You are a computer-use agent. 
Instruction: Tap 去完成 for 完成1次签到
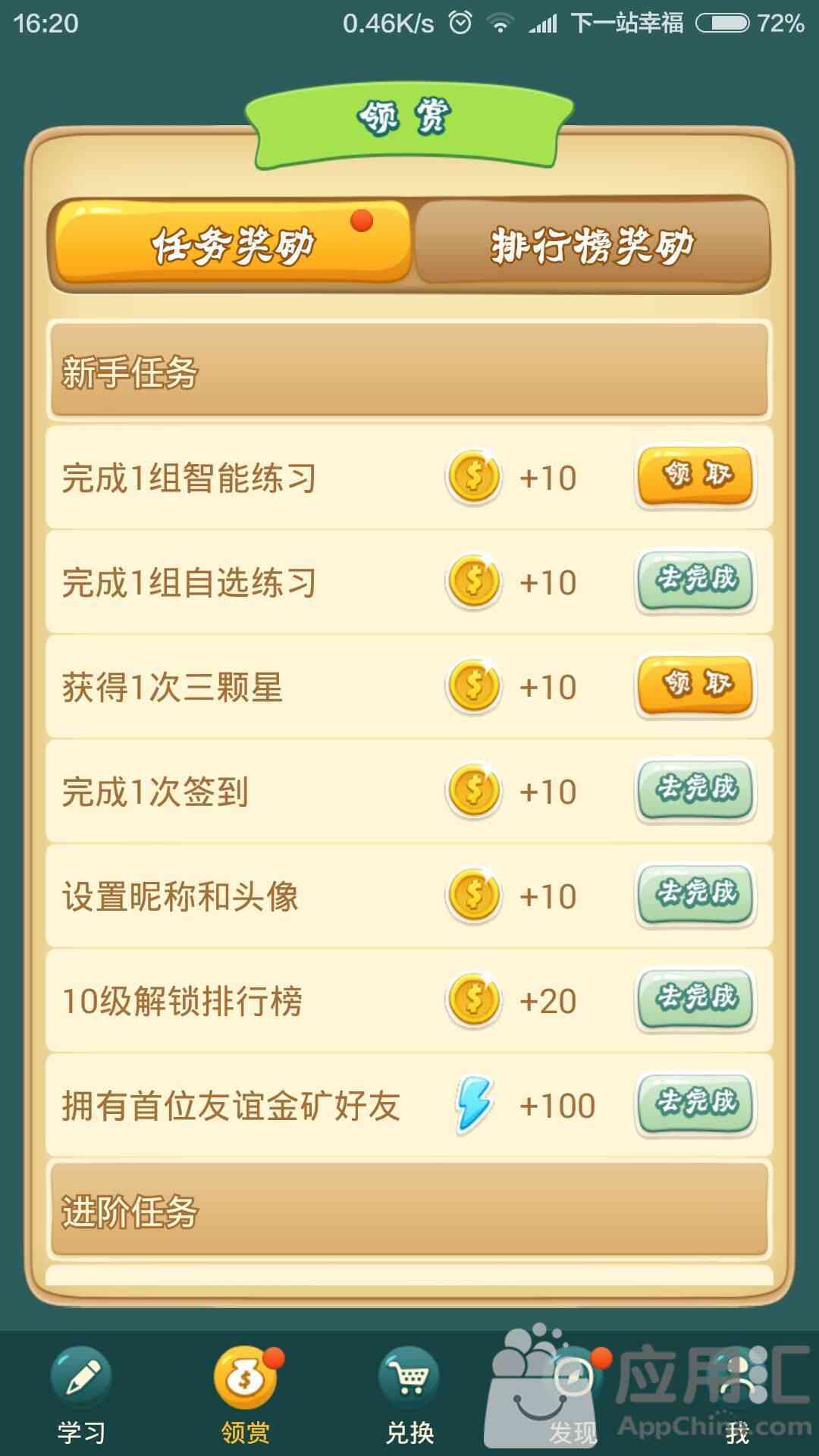(695, 790)
